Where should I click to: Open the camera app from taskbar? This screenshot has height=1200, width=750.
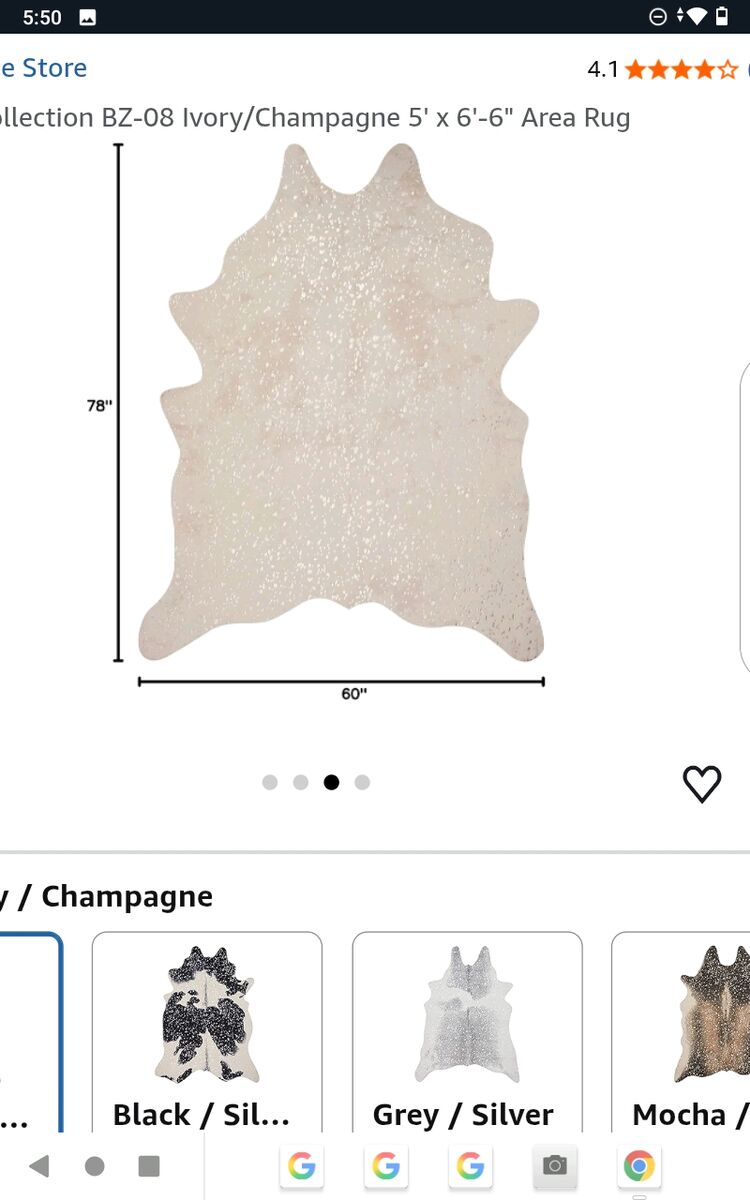554,1166
